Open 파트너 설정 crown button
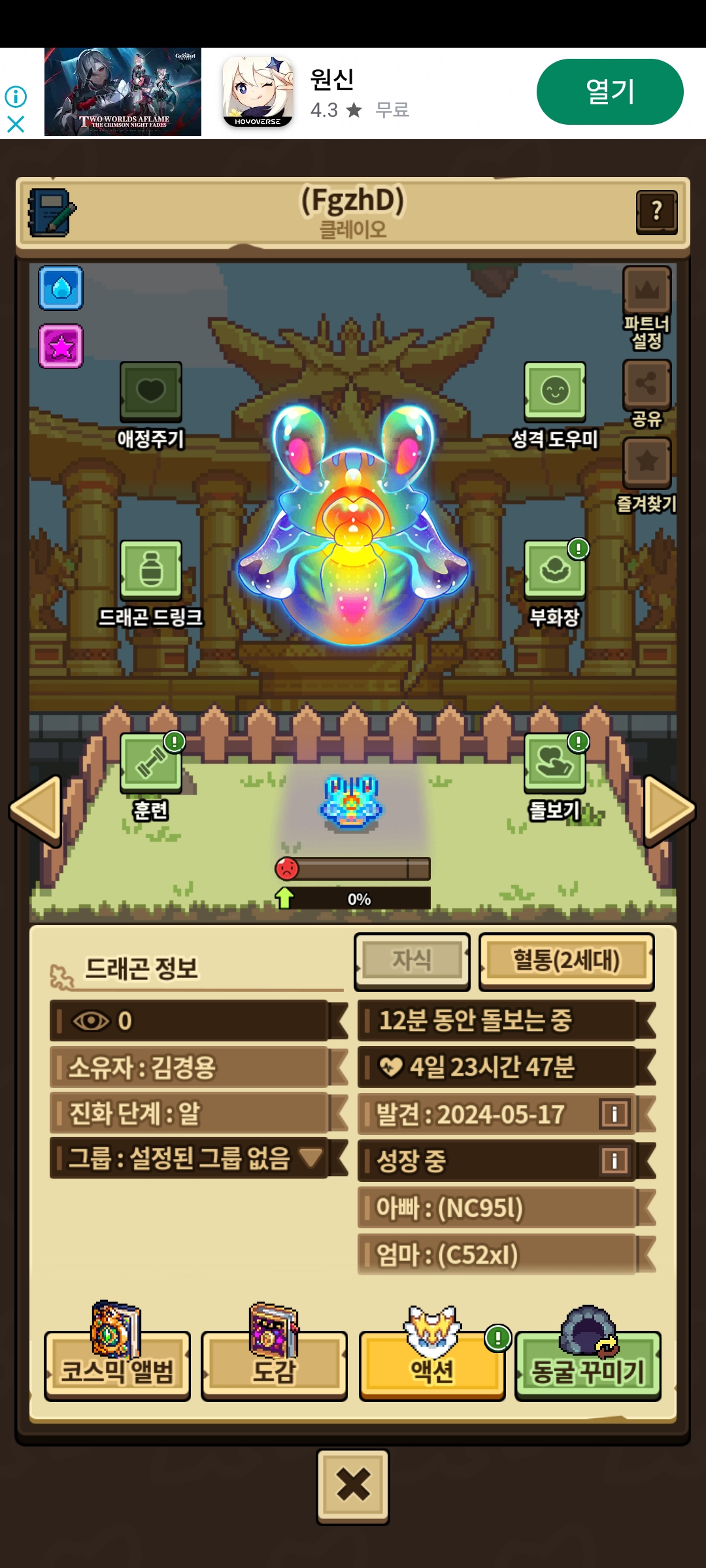The image size is (706, 1568). (x=647, y=291)
